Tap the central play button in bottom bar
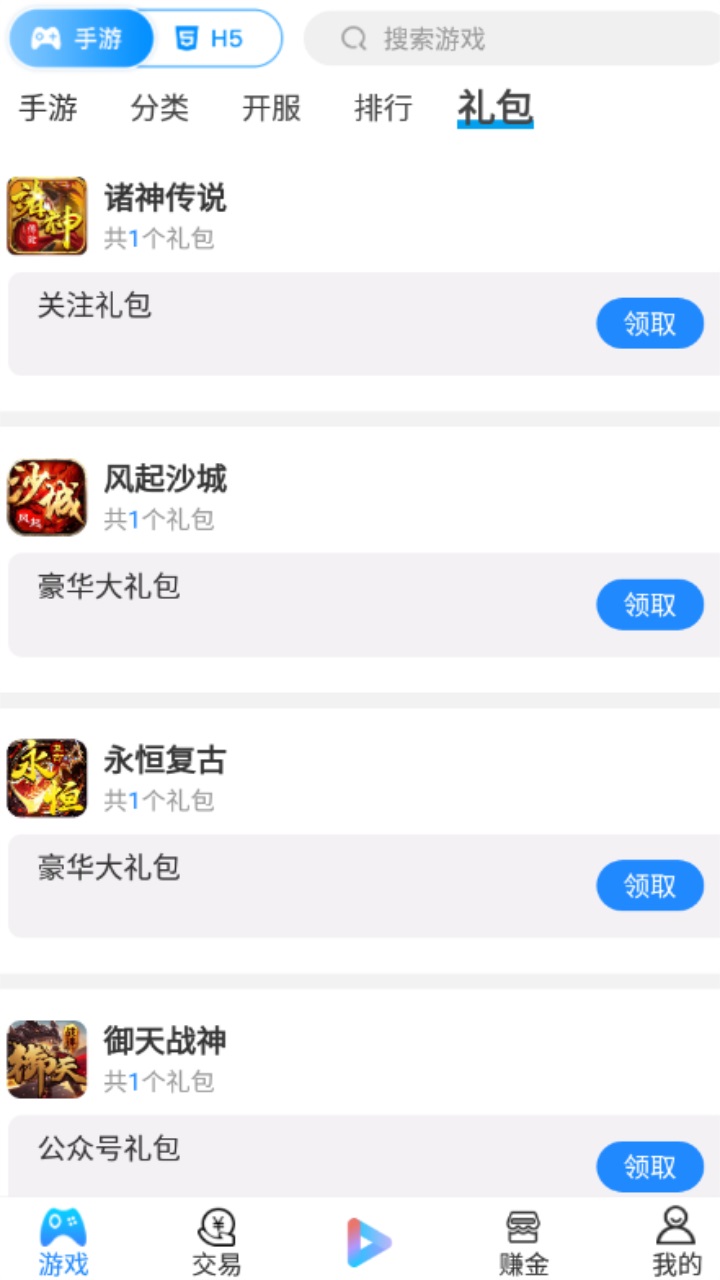This screenshot has height=1280, width=720. pos(370,1238)
